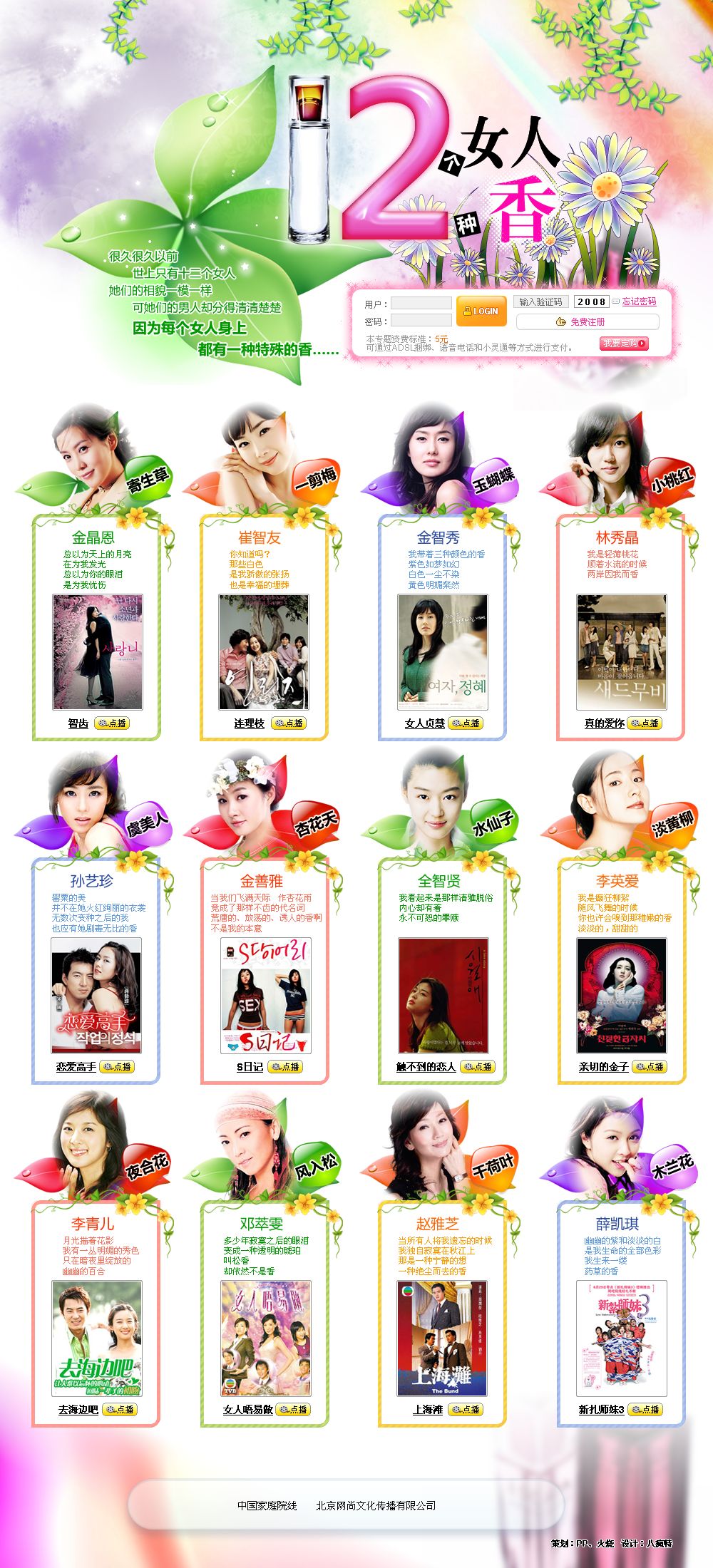This screenshot has height=1568, width=713.
Task: Open the 智齿 movie link
Action: (78, 723)
